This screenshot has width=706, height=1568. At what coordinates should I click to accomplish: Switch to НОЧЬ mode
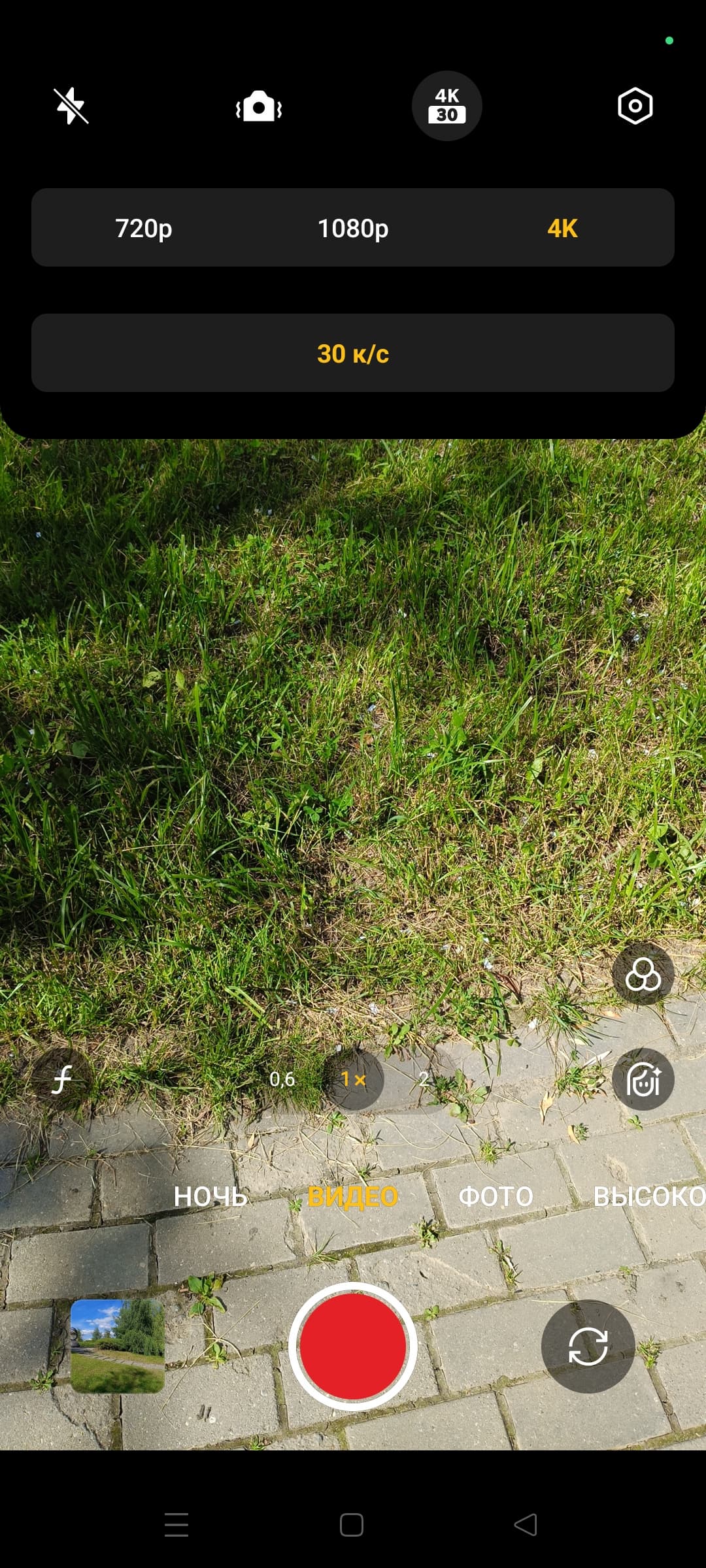pyautogui.click(x=210, y=1197)
